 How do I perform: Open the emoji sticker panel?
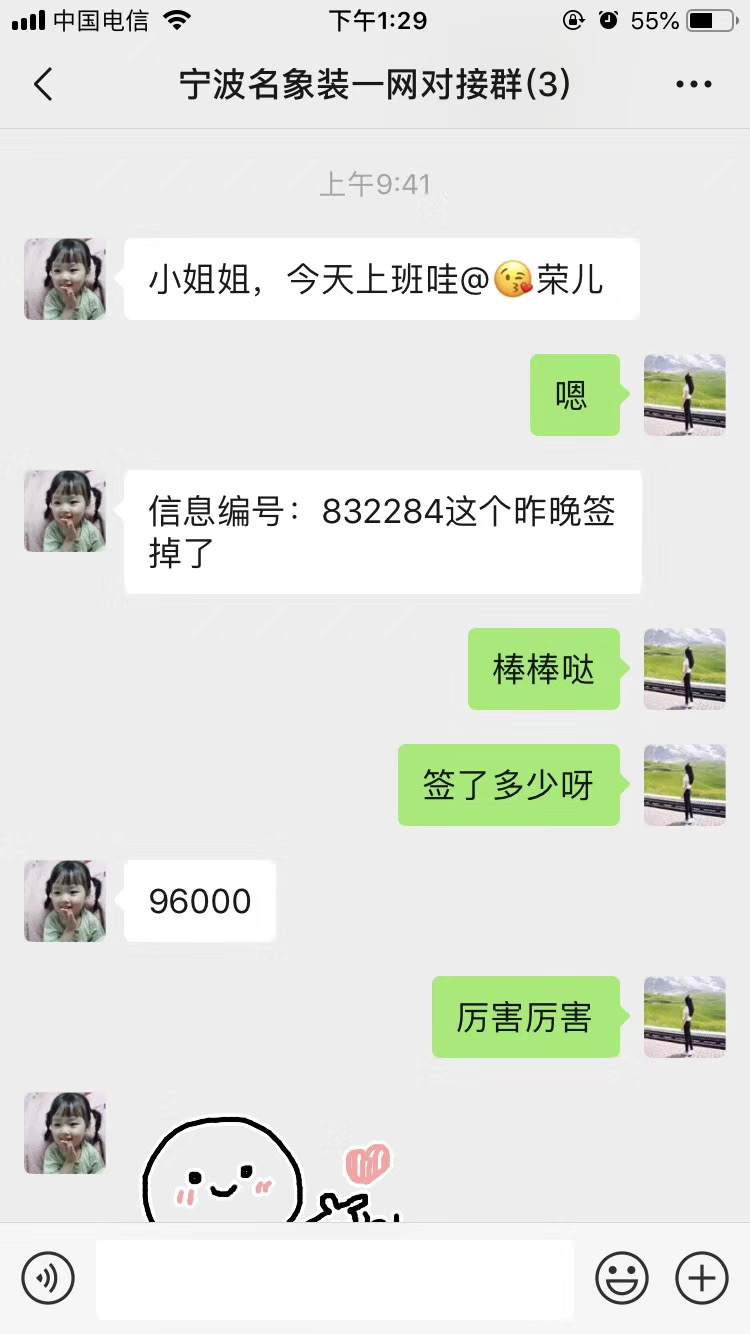point(622,1278)
